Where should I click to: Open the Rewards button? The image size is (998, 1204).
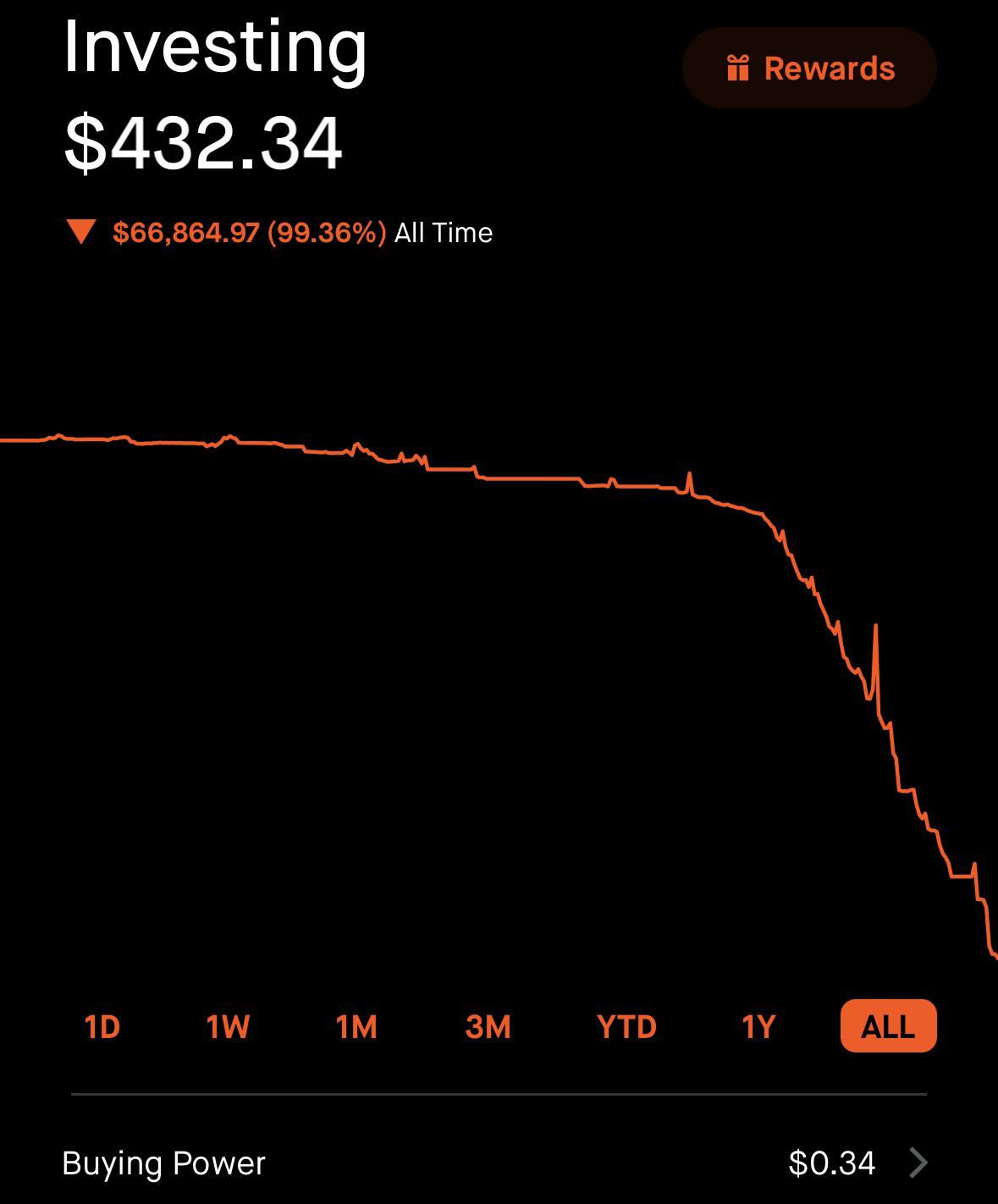[x=809, y=68]
